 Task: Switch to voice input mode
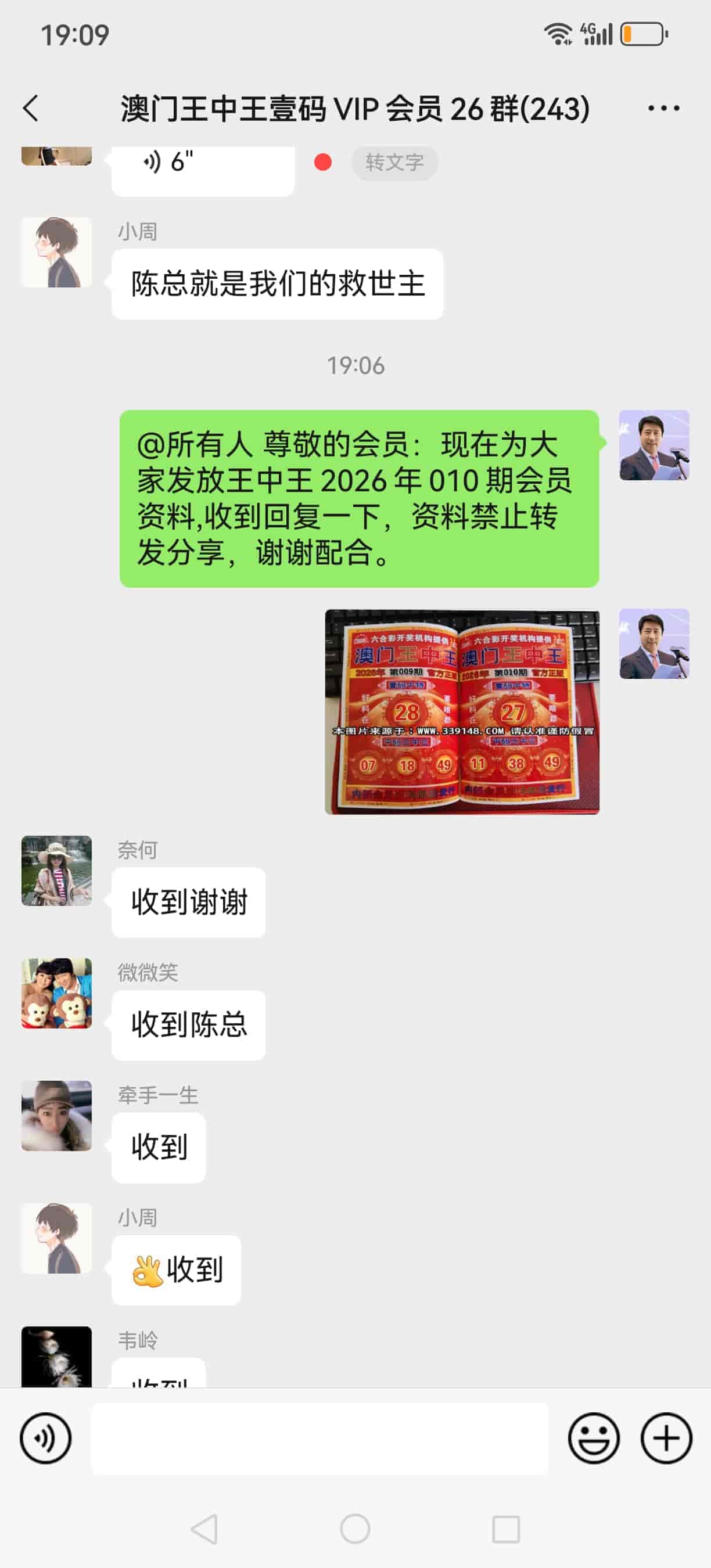click(x=46, y=1438)
